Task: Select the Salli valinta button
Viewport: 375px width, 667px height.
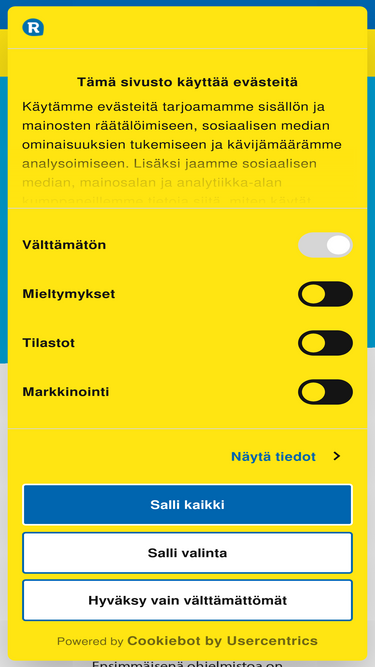Action: click(188, 553)
